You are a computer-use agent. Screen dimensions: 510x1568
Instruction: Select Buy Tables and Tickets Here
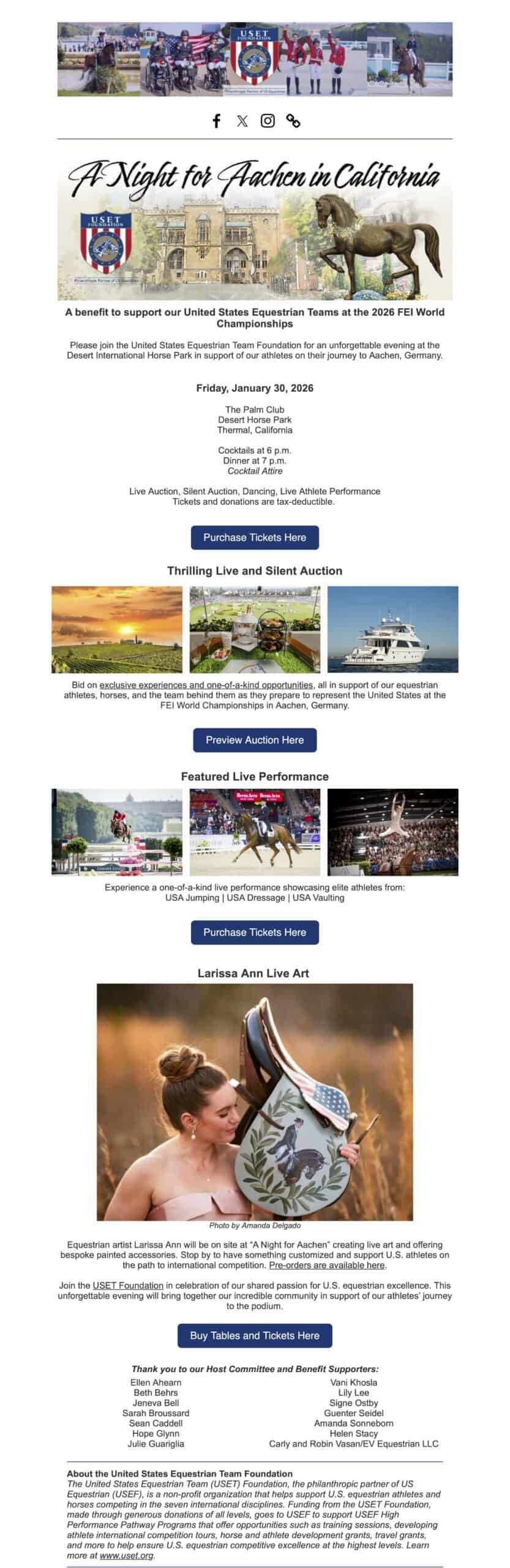pyautogui.click(x=255, y=1335)
